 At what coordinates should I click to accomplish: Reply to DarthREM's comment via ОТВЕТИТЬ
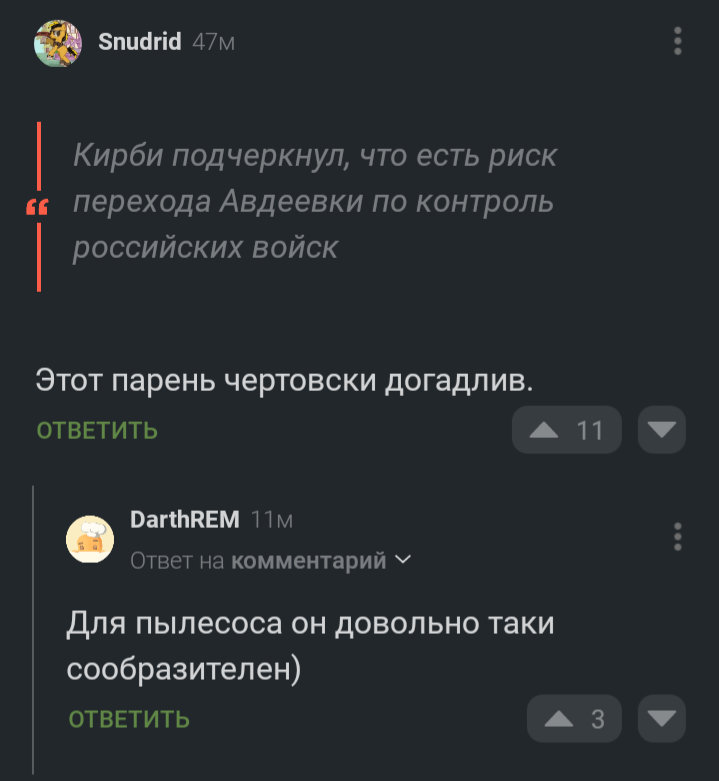click(129, 719)
